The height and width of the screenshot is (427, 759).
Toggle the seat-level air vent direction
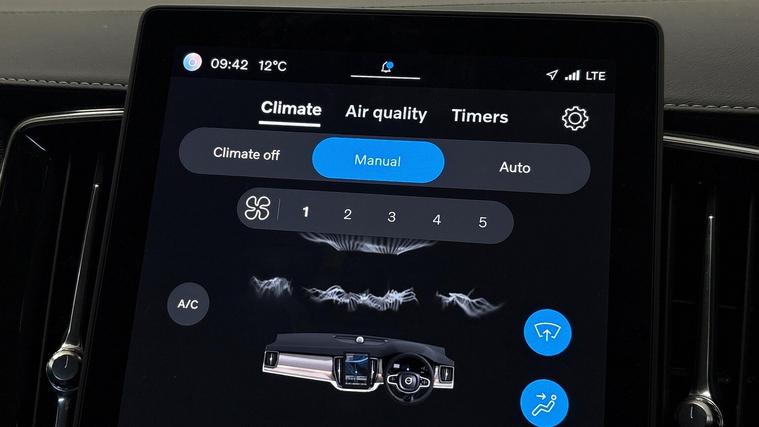pyautogui.click(x=544, y=403)
